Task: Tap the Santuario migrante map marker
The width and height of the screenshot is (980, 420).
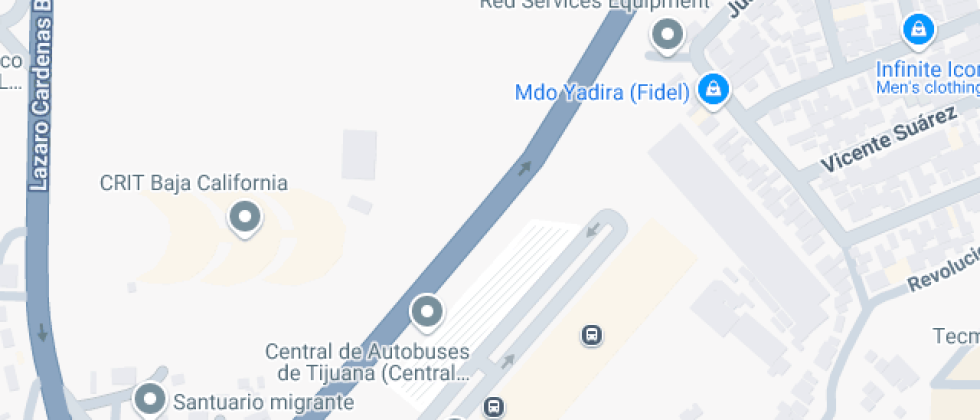Action: tap(151, 399)
